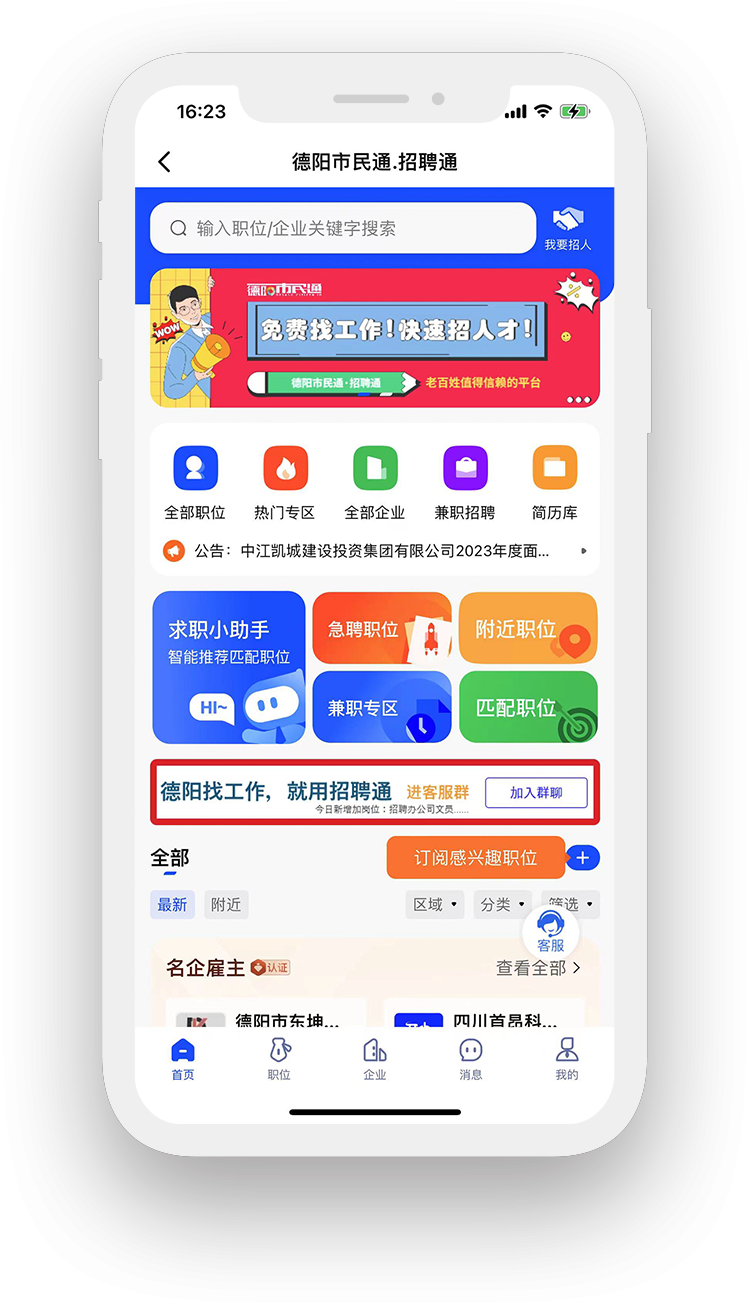The height and width of the screenshot is (1303, 750).
Task: Switch to the 消息 tab
Action: coord(471,1058)
